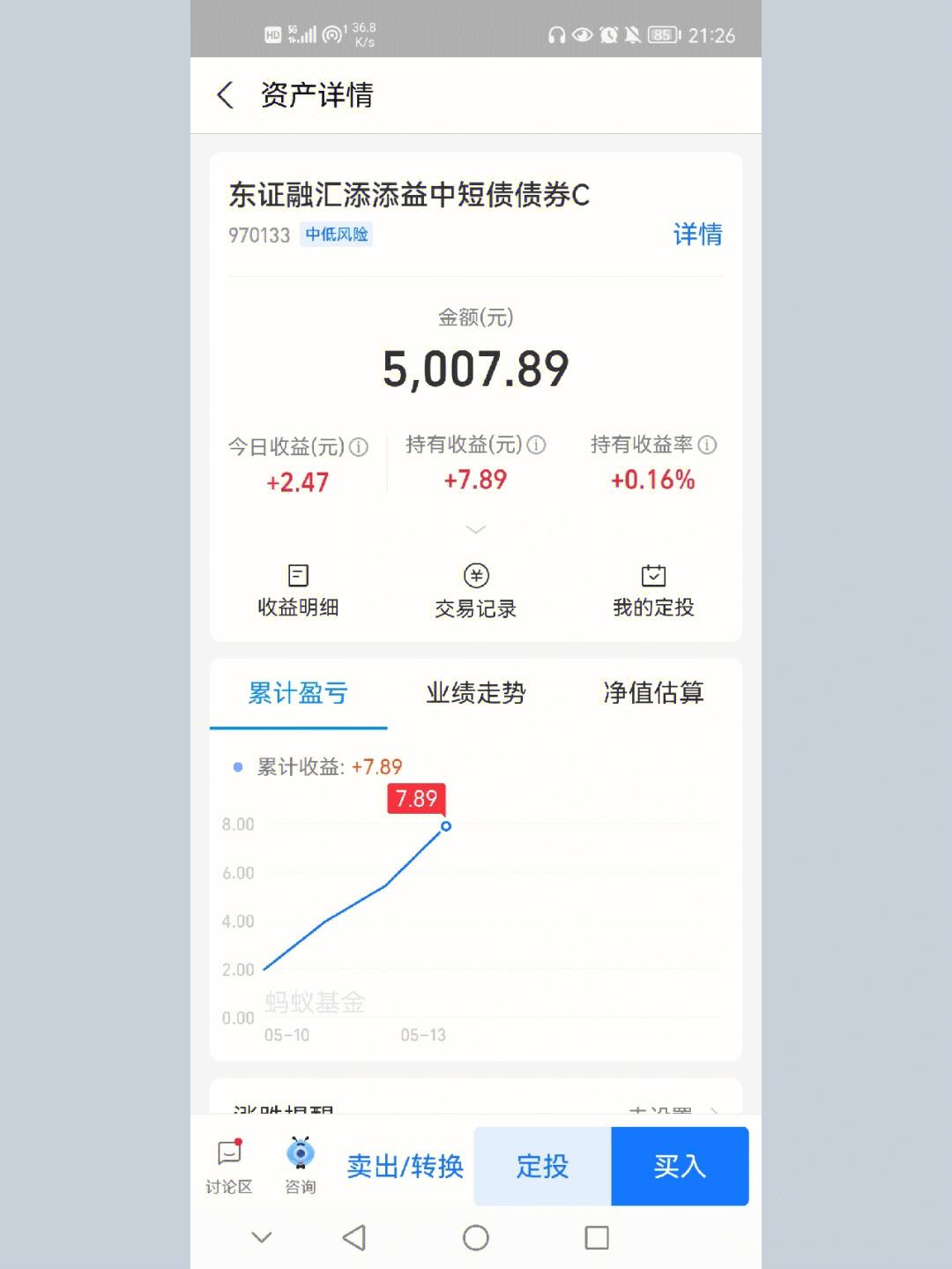The image size is (952, 1269).
Task: Open 收益明细
Action: coord(298,591)
